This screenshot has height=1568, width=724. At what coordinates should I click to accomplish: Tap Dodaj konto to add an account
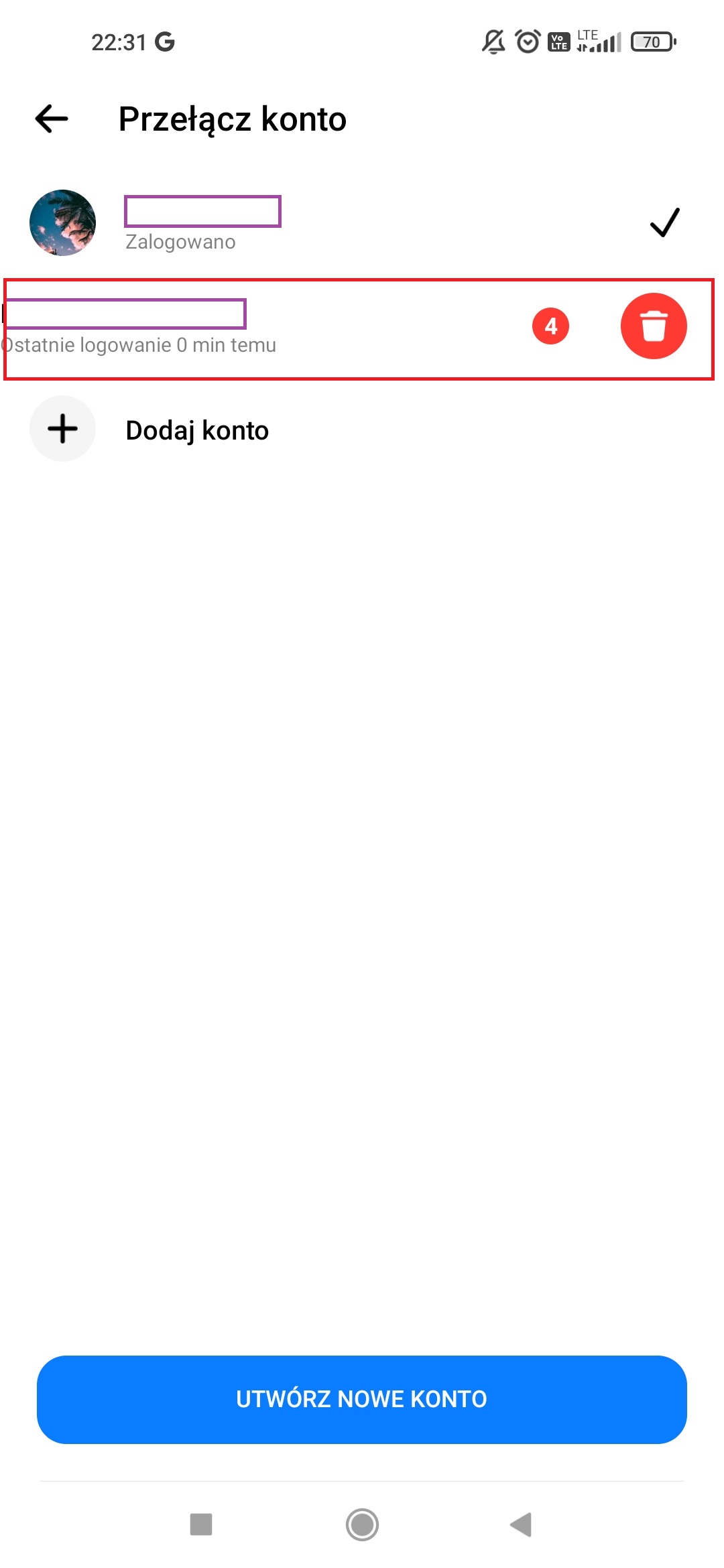pos(198,430)
